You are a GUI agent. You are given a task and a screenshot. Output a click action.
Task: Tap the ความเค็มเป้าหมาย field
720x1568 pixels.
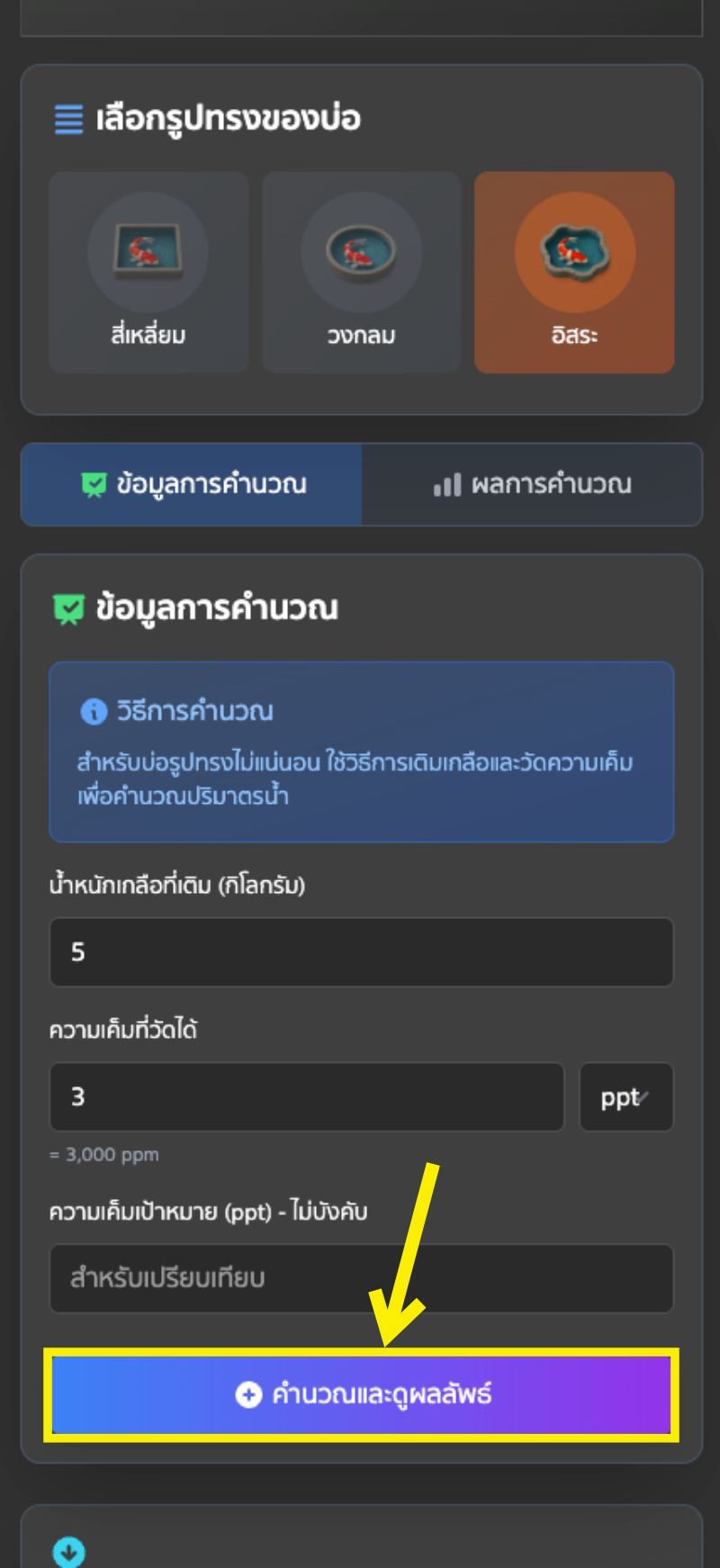coord(361,1278)
